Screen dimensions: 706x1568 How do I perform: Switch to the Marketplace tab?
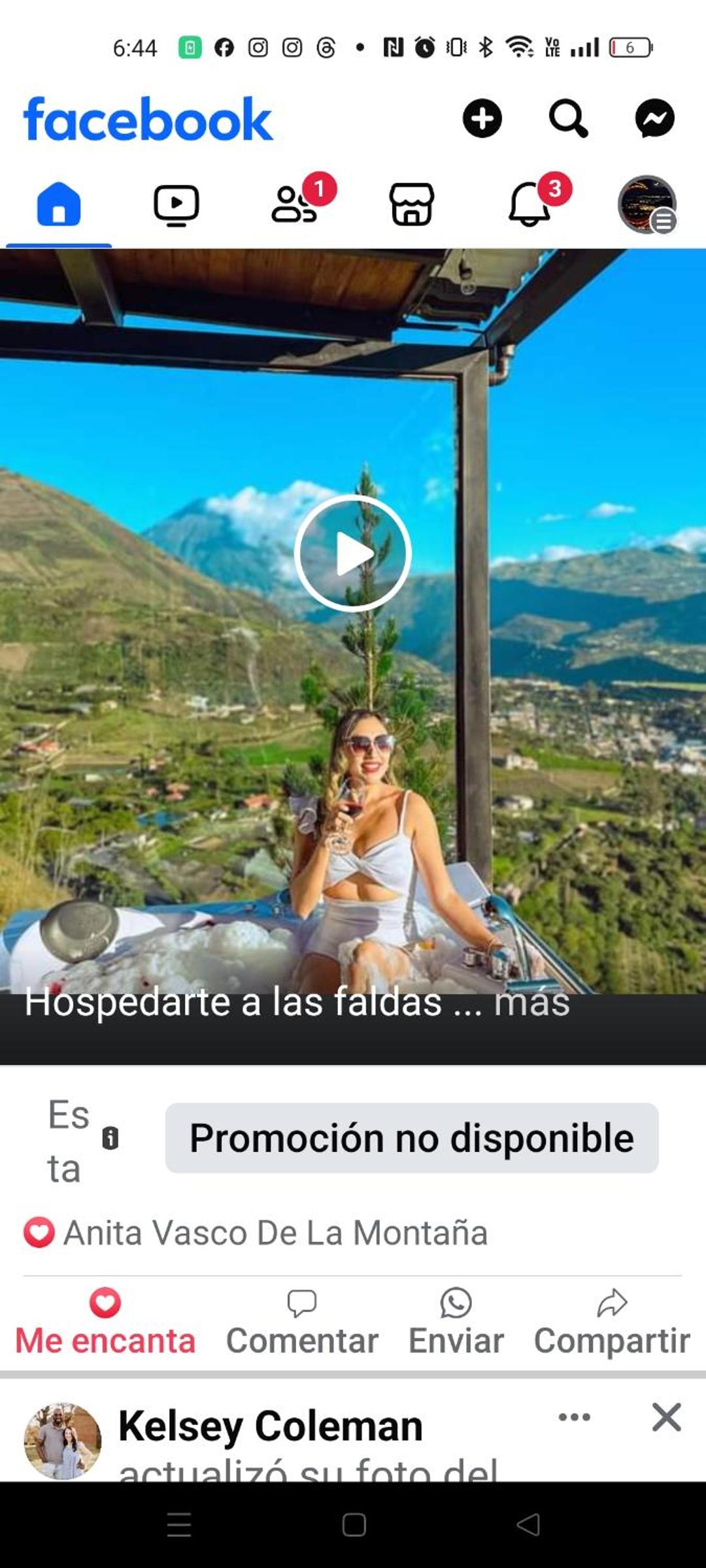[x=412, y=204]
